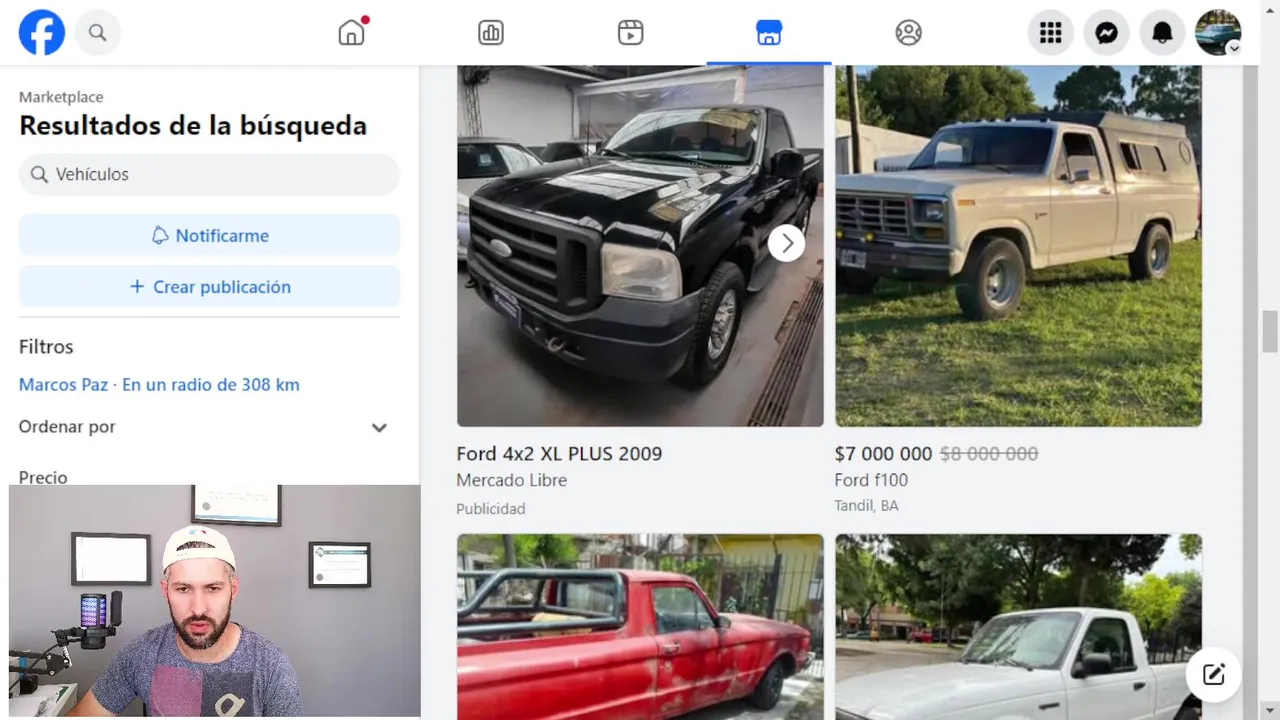The width and height of the screenshot is (1280, 720).
Task: Open the Groups tab
Action: click(908, 33)
